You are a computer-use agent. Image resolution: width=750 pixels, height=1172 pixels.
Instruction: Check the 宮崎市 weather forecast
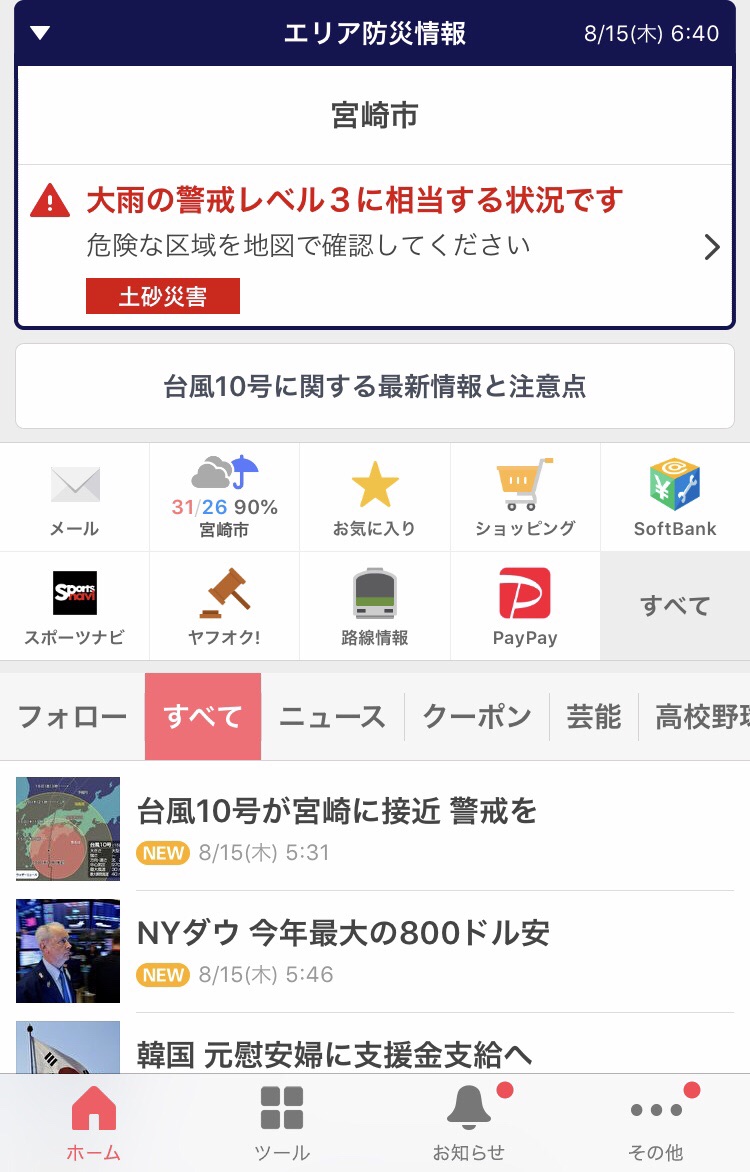[x=224, y=498]
